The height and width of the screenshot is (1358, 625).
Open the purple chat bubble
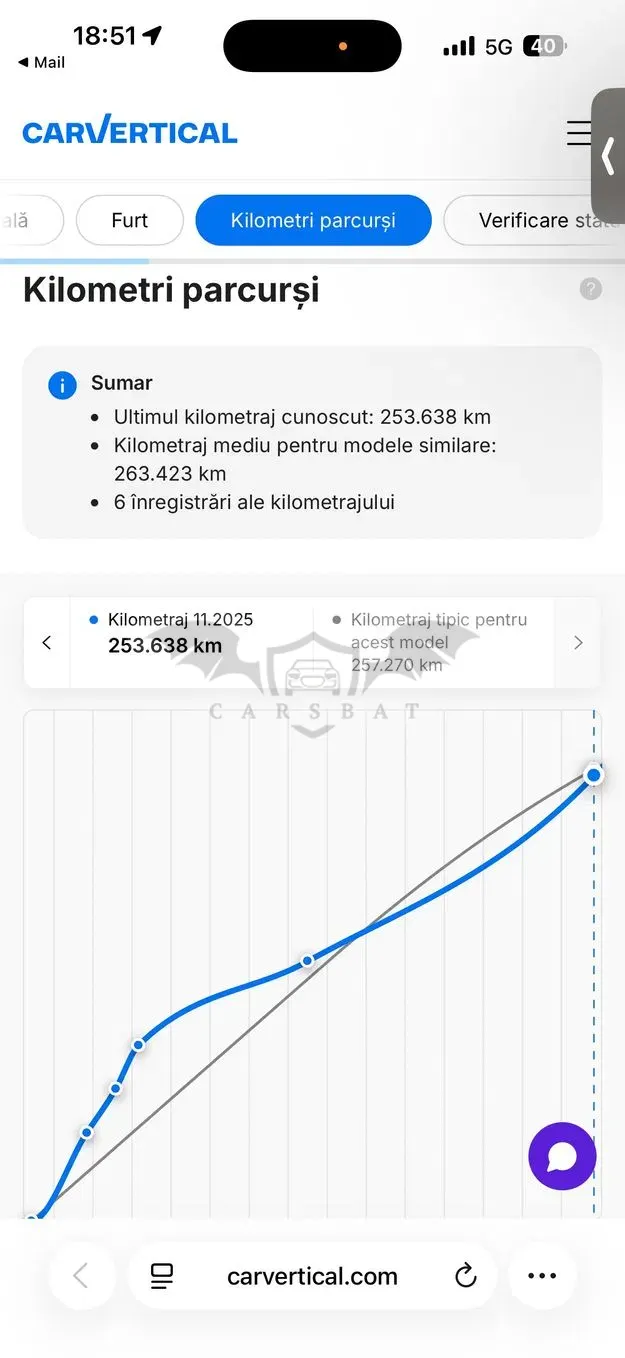point(562,1156)
